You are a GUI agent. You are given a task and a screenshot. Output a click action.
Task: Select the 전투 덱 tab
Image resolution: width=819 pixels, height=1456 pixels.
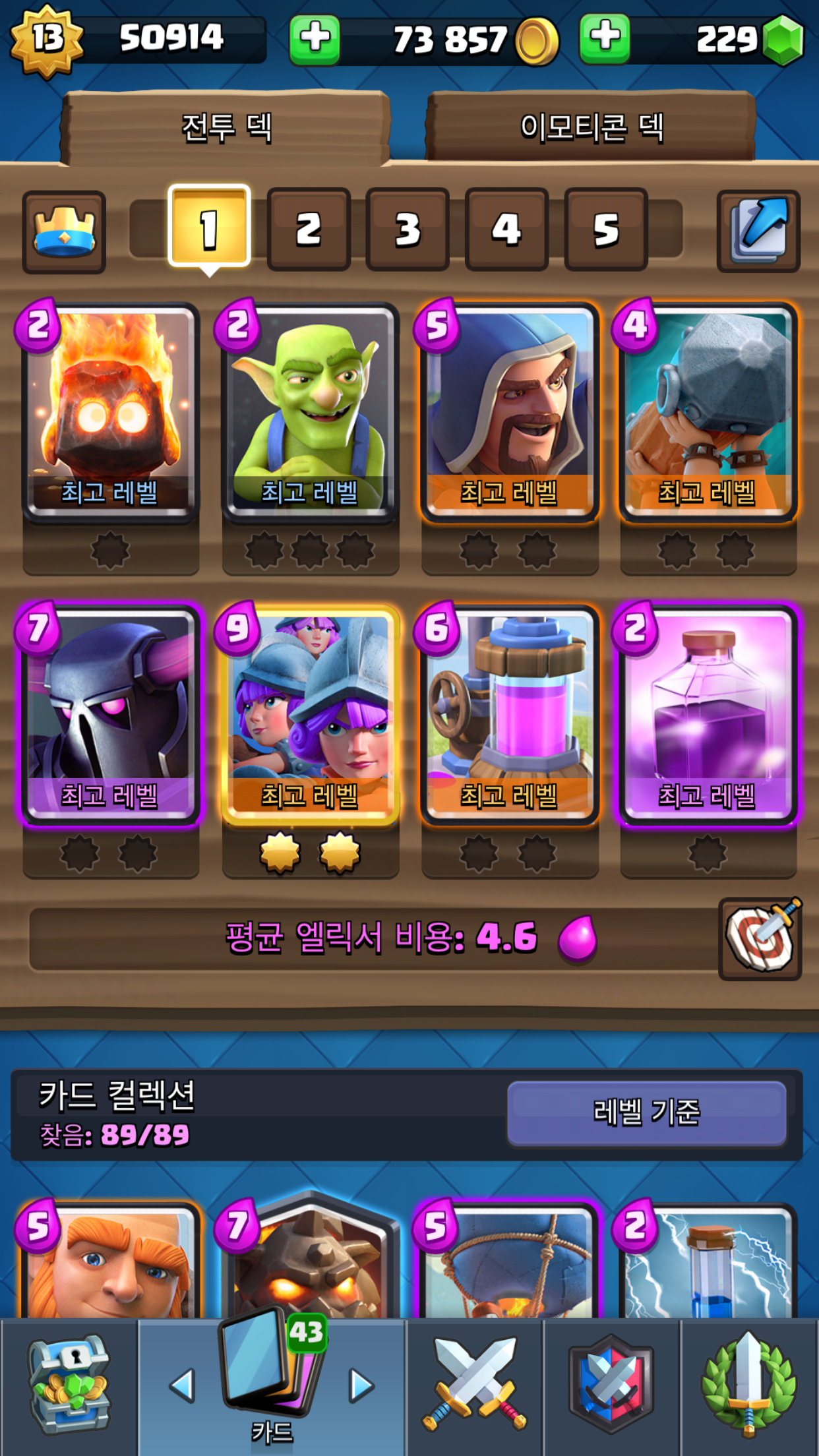point(226,127)
